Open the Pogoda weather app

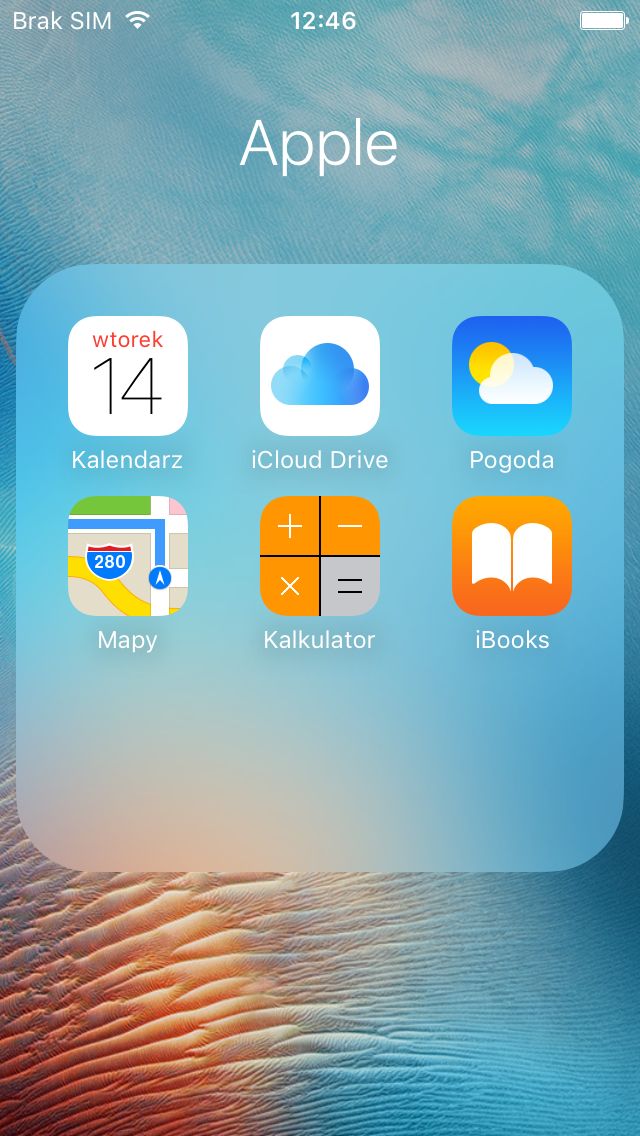pyautogui.click(x=512, y=376)
